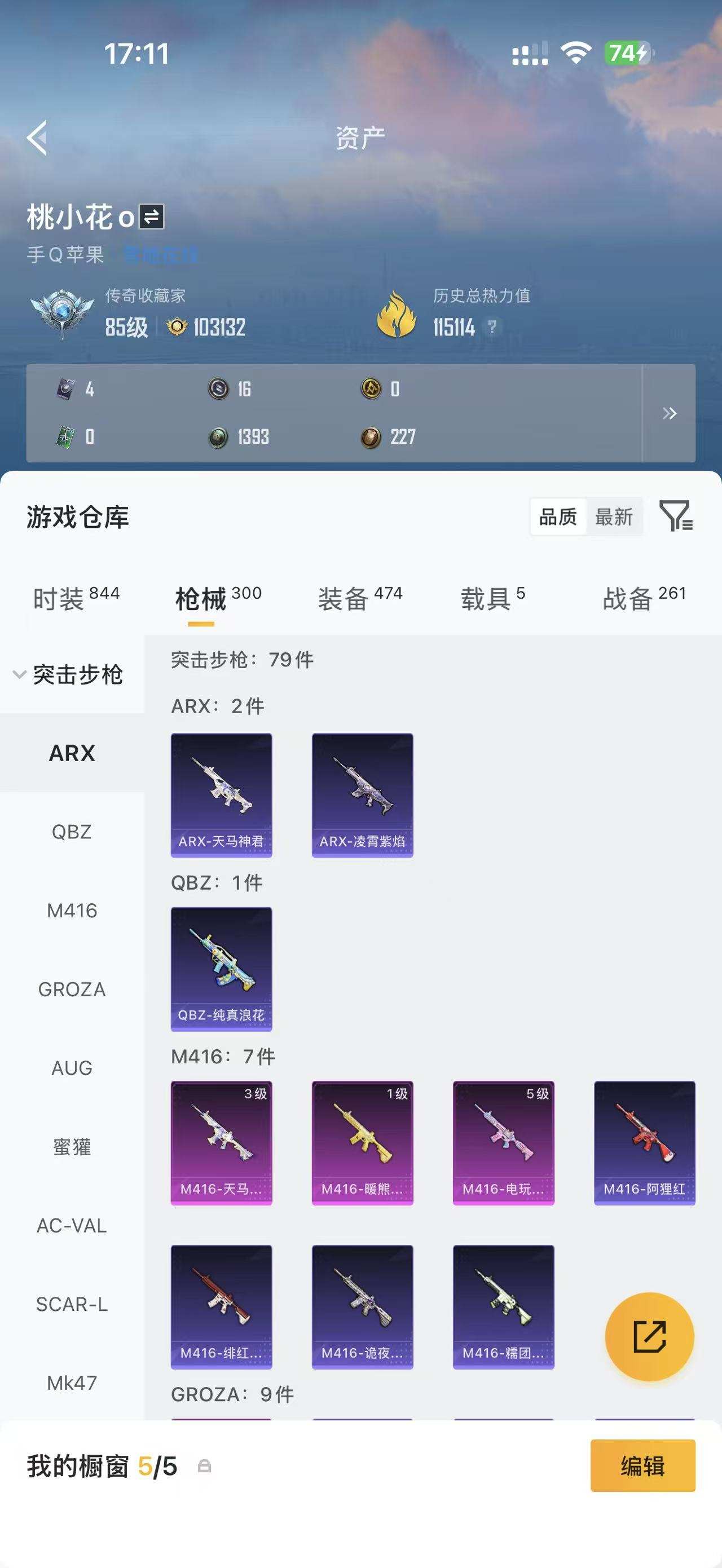Click the back arrow at top left

37,138
